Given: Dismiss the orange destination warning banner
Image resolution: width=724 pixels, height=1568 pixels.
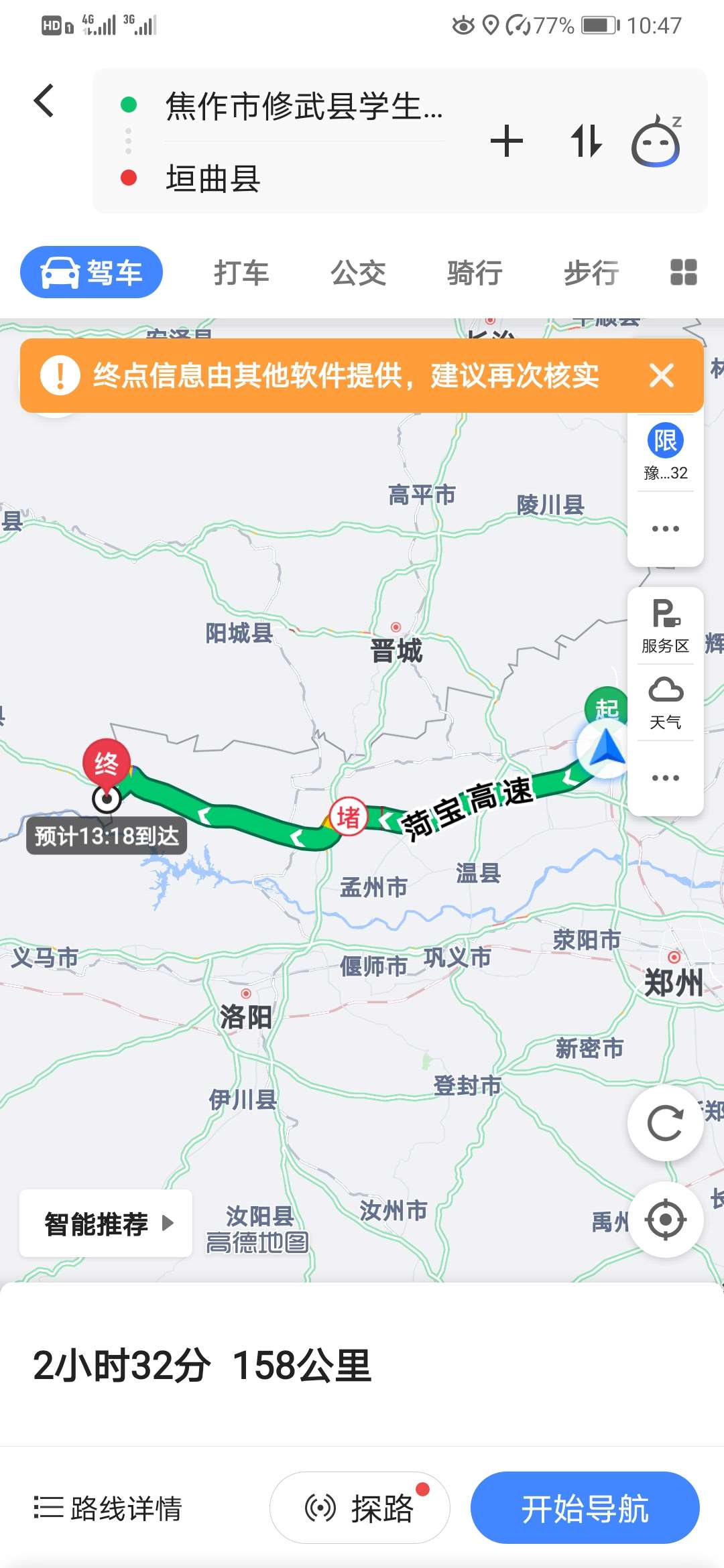Looking at the screenshot, I should click(661, 375).
